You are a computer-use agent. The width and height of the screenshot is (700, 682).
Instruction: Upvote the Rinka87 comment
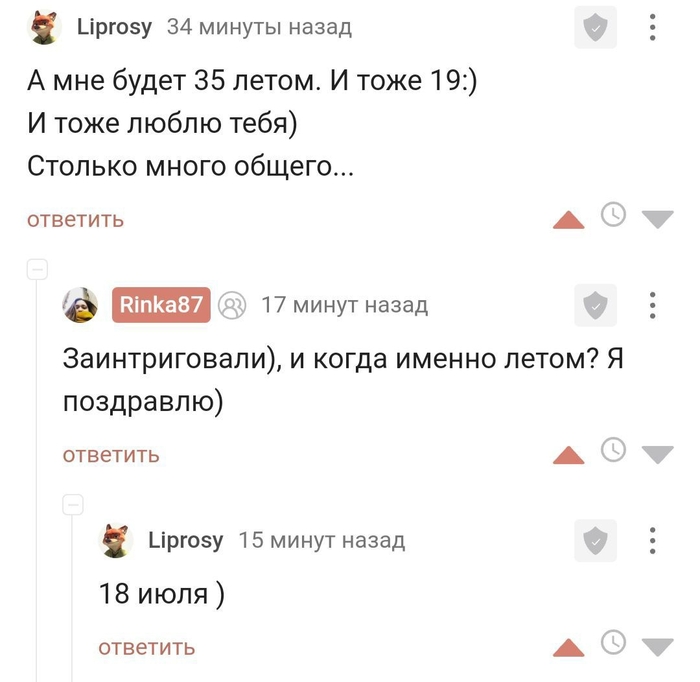click(x=568, y=455)
